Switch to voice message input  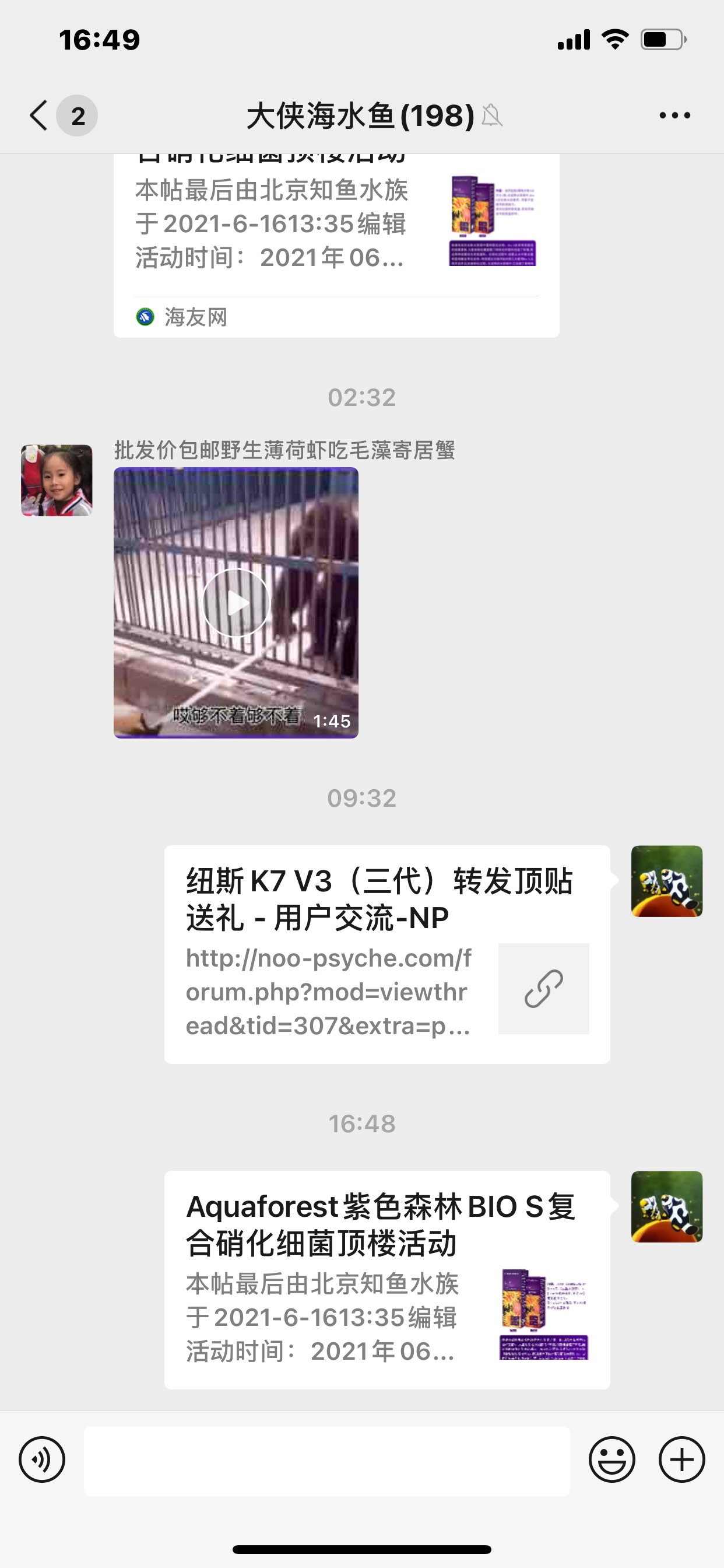coord(42,1459)
